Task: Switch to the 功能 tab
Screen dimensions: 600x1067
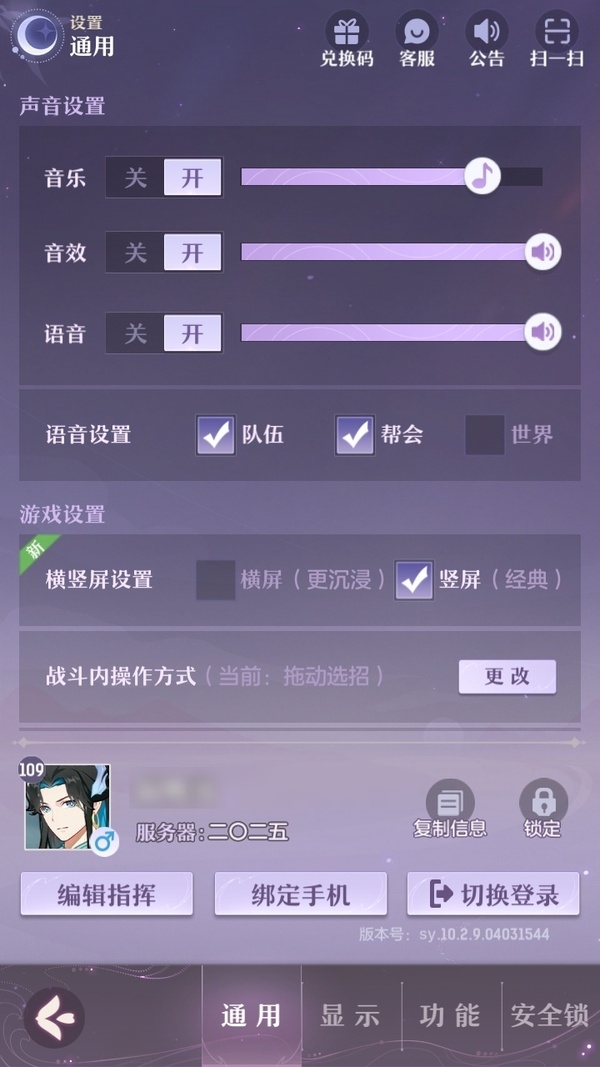Action: pyautogui.click(x=450, y=1016)
